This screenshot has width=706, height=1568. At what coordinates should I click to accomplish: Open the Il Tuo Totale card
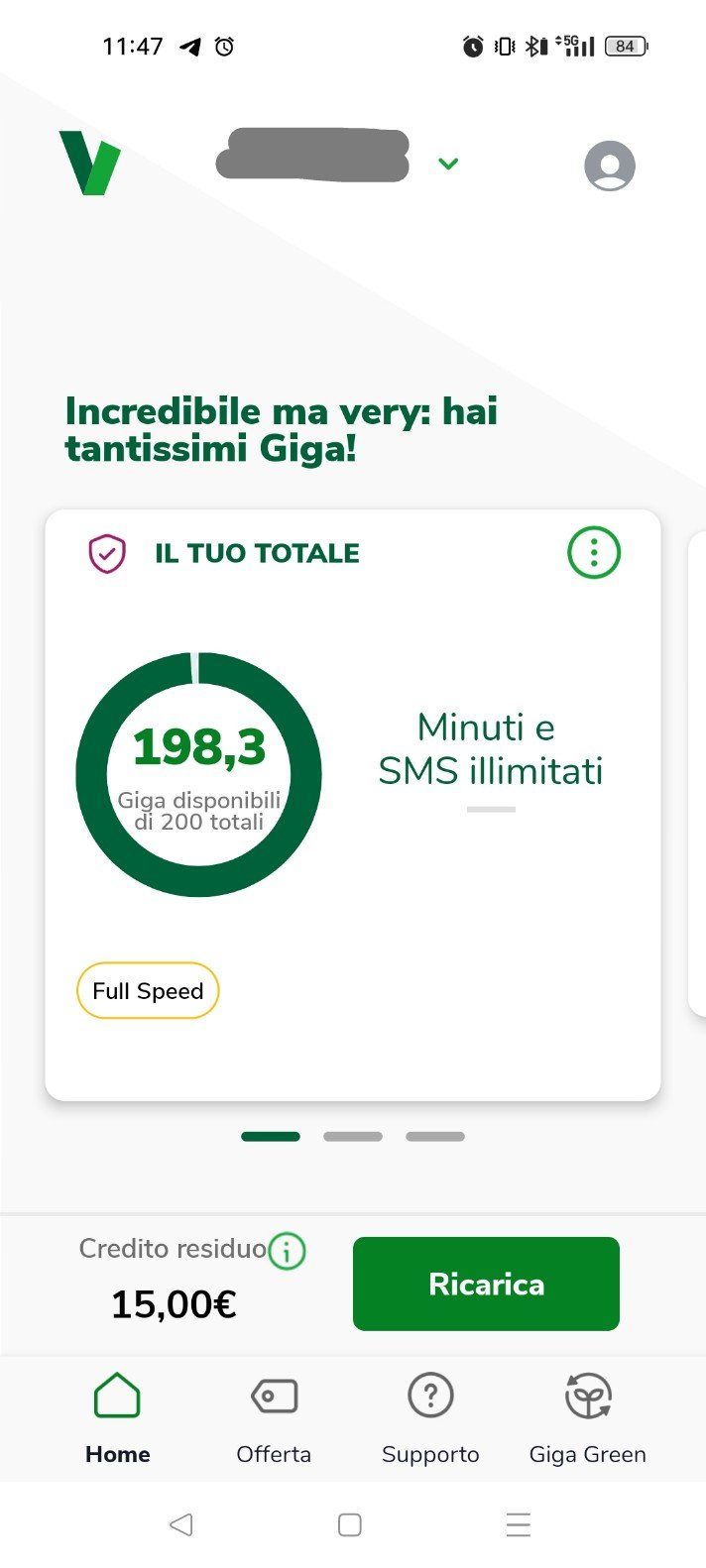[x=353, y=805]
